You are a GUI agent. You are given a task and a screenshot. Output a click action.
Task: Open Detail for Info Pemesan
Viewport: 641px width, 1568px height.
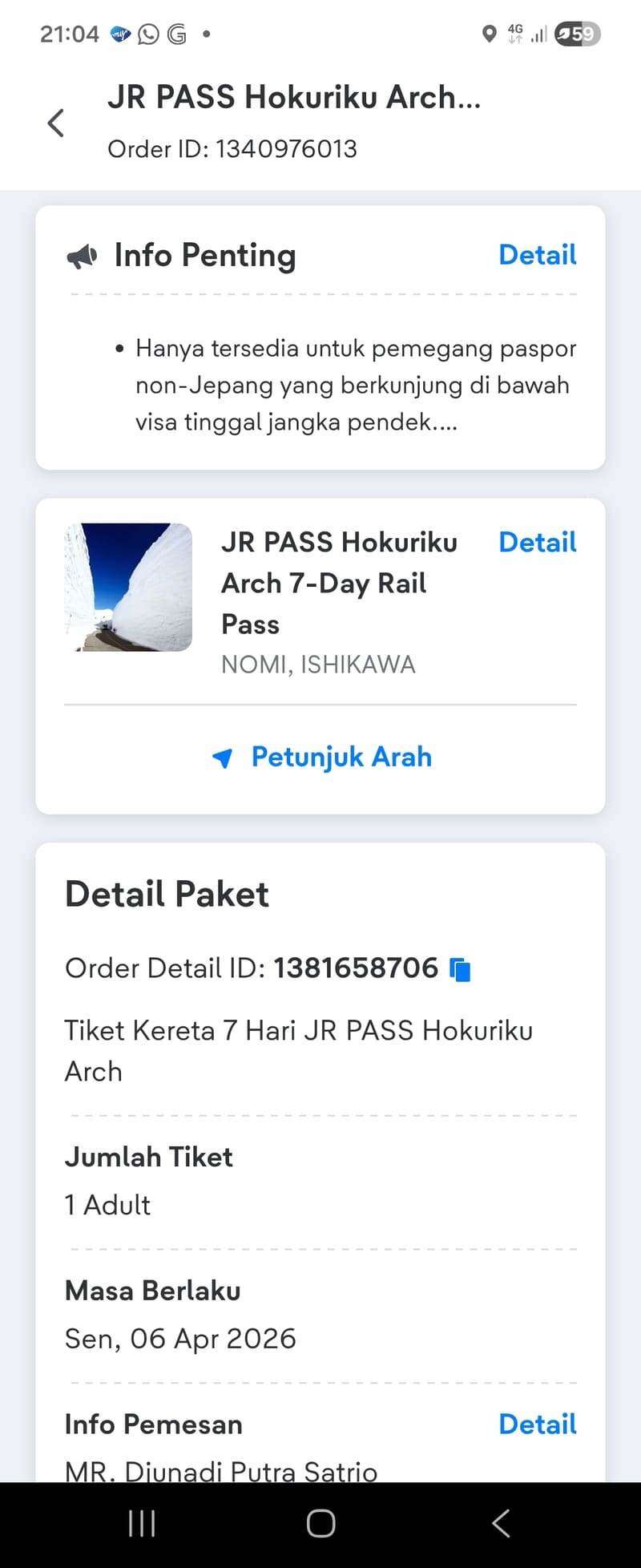(537, 1424)
